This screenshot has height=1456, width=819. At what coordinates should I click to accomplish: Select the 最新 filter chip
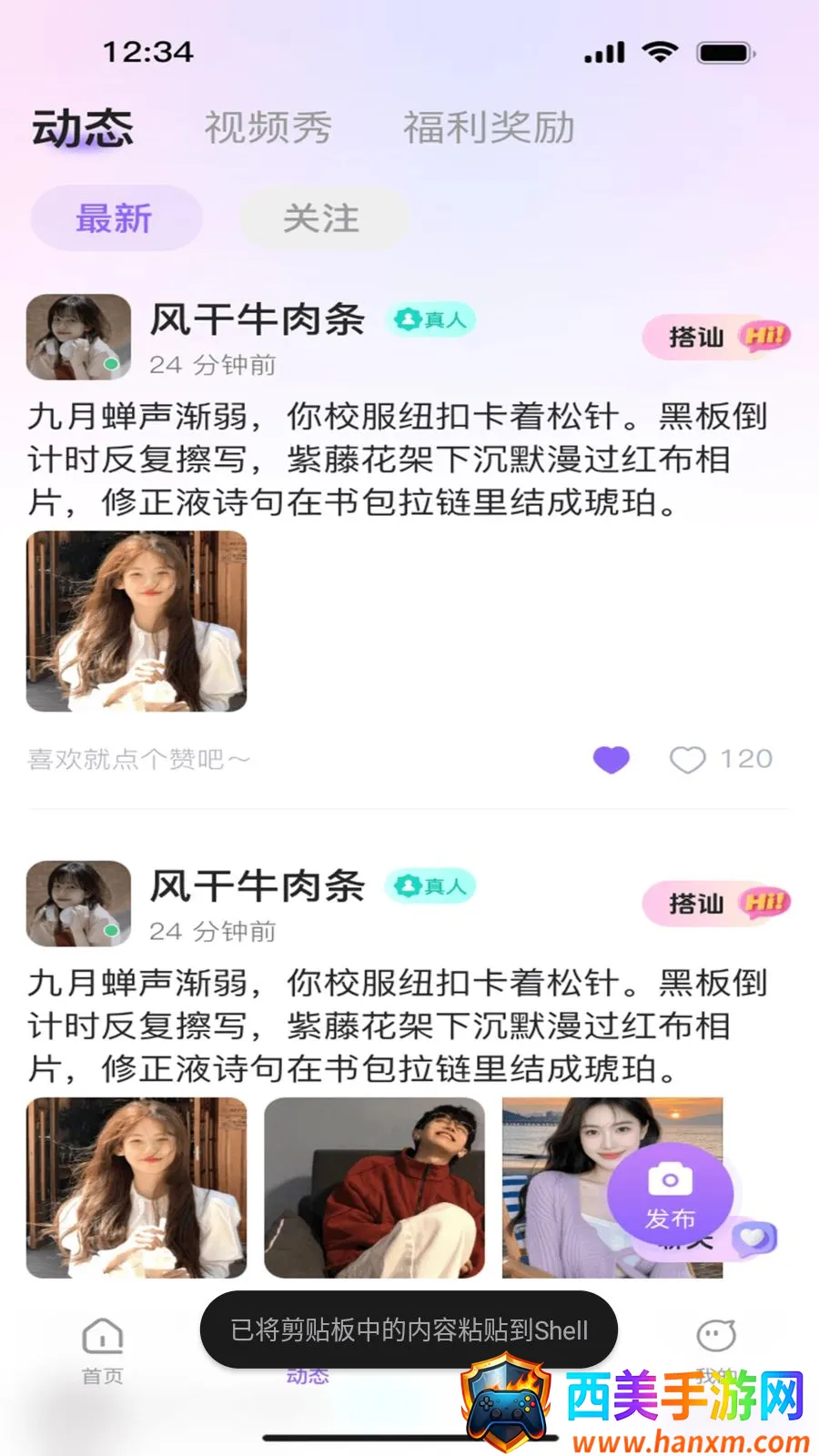(115, 218)
